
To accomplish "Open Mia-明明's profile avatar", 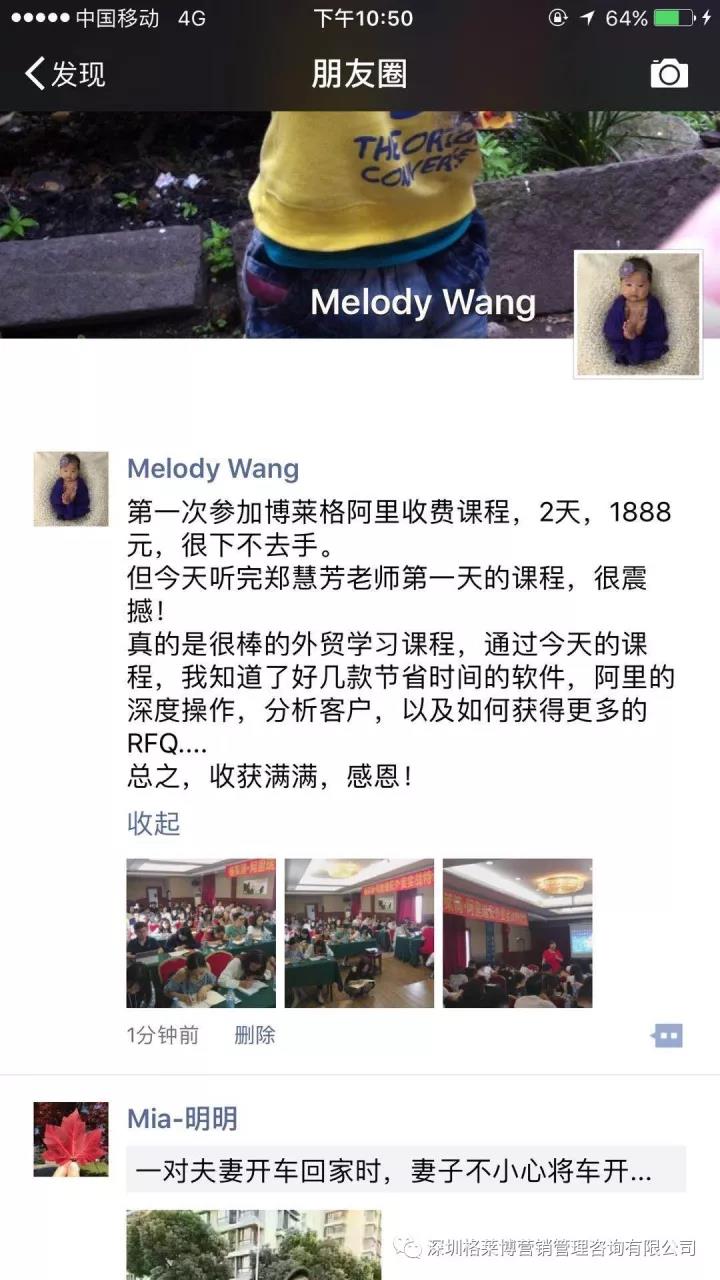I will click(71, 1139).
